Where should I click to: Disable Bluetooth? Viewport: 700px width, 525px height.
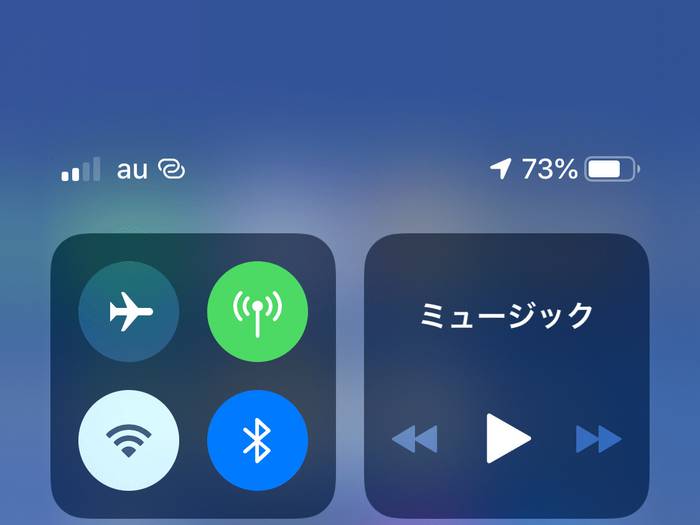pos(257,439)
